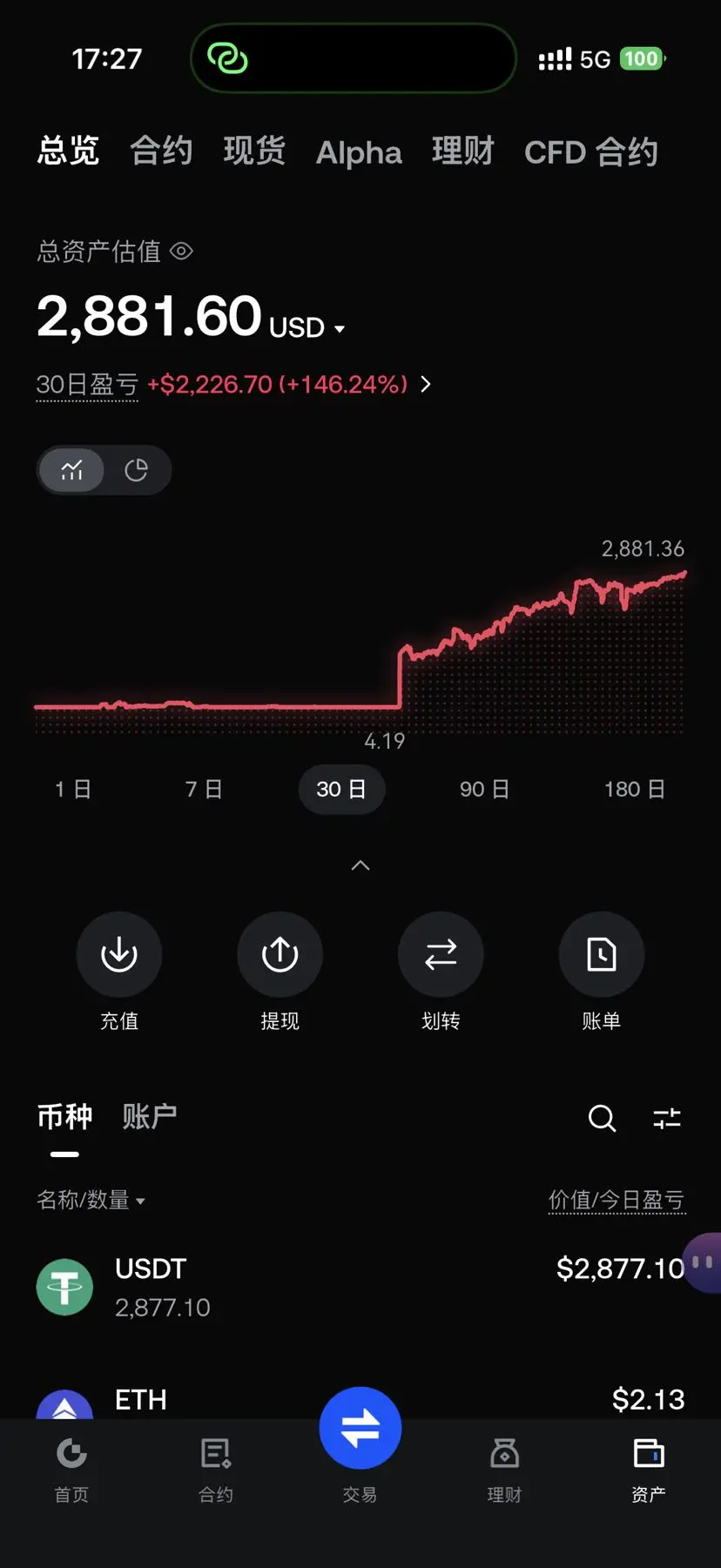721x1568 pixels.
Task: Select the 180 日 chart range
Action: pyautogui.click(x=635, y=790)
